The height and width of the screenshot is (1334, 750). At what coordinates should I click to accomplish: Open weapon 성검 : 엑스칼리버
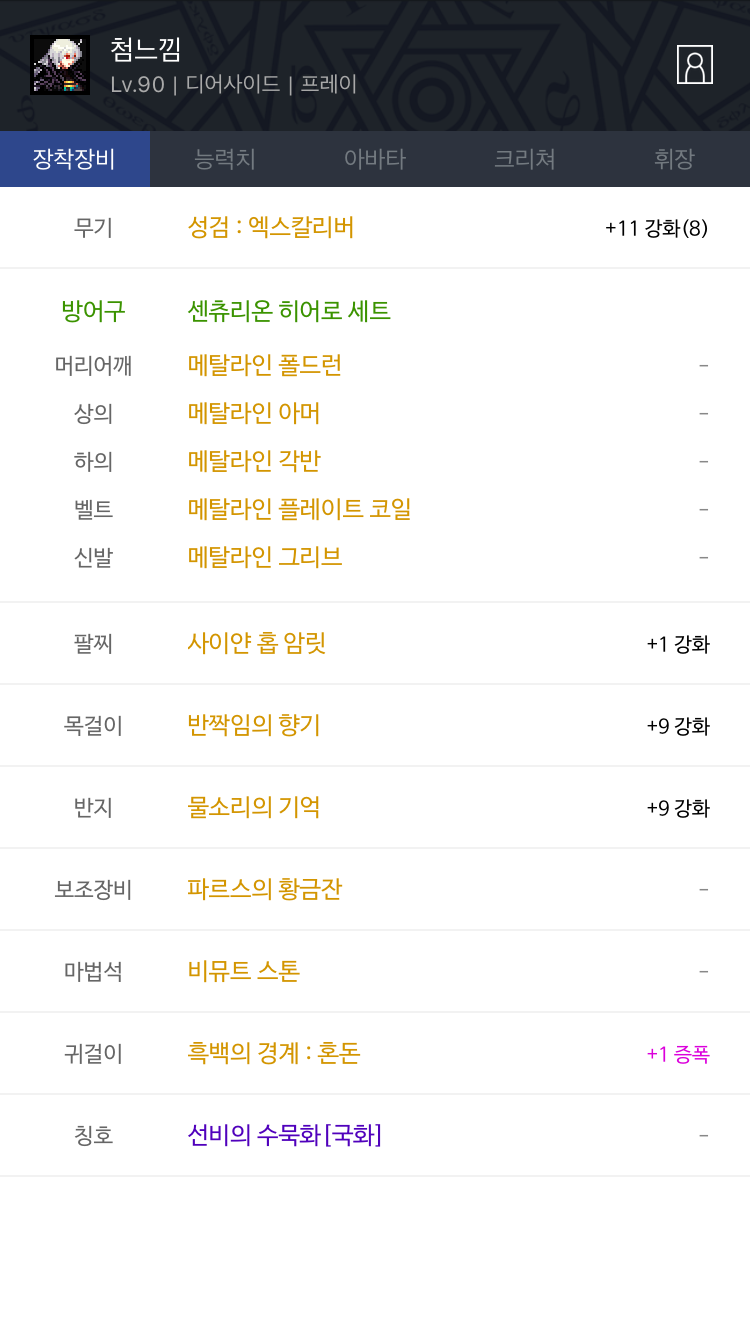(x=271, y=227)
